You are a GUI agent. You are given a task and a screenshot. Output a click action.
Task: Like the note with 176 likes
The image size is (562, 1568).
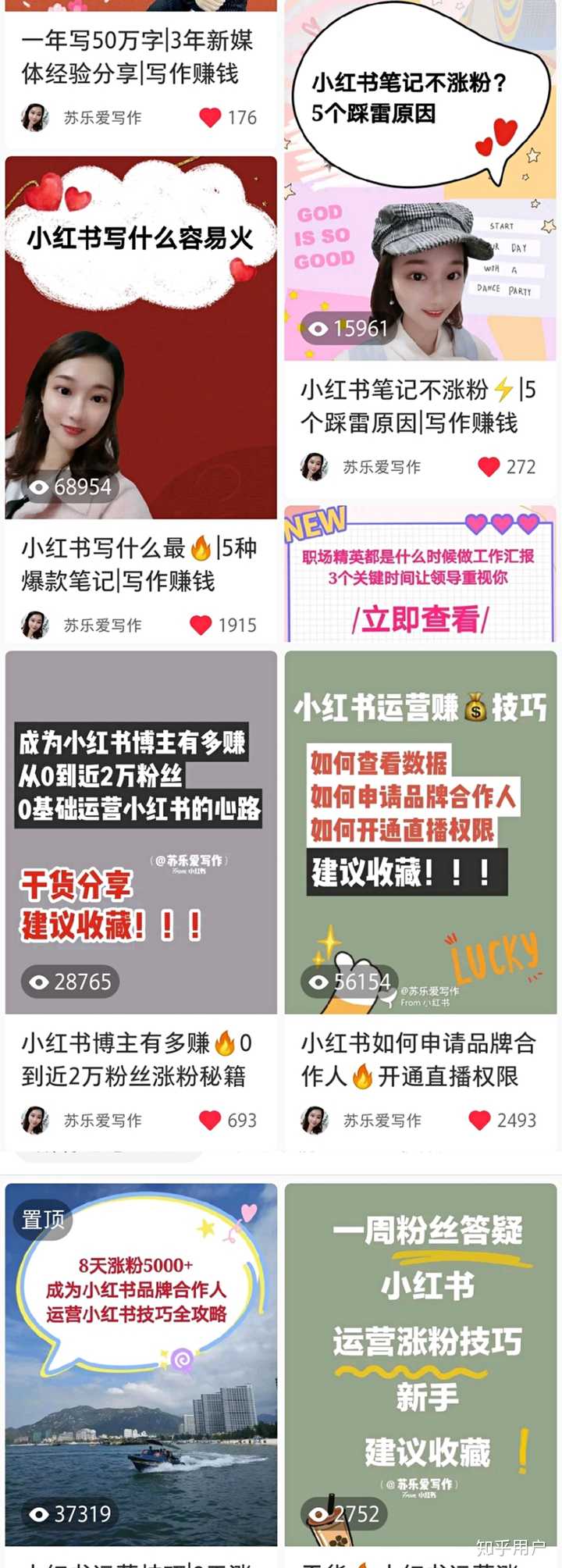click(210, 118)
